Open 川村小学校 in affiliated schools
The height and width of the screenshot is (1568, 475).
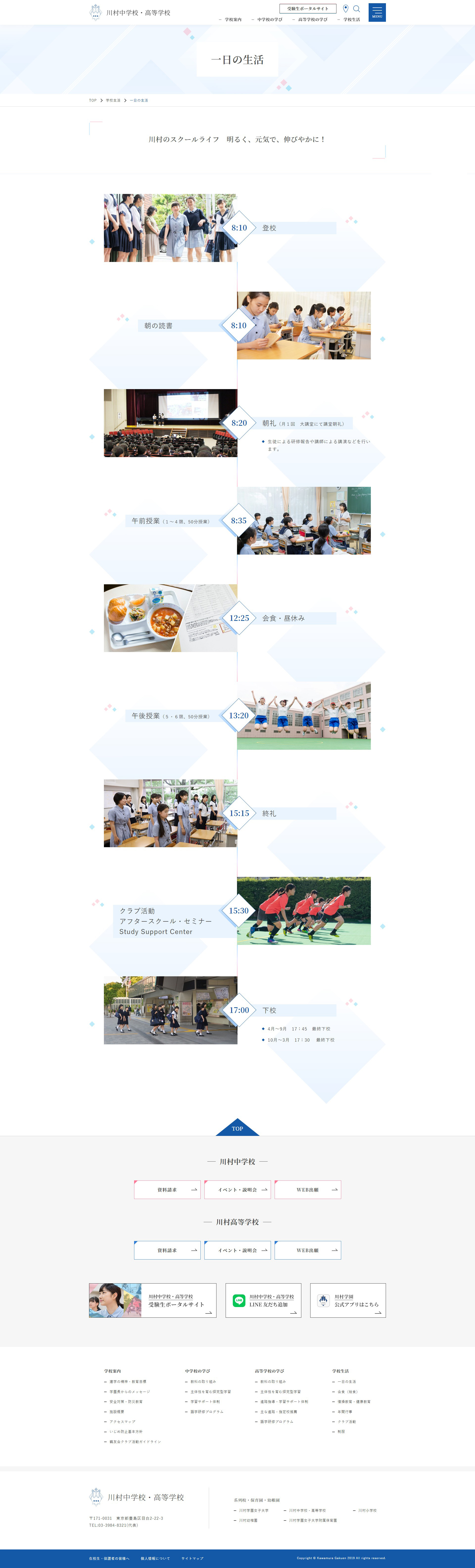click(x=367, y=1510)
